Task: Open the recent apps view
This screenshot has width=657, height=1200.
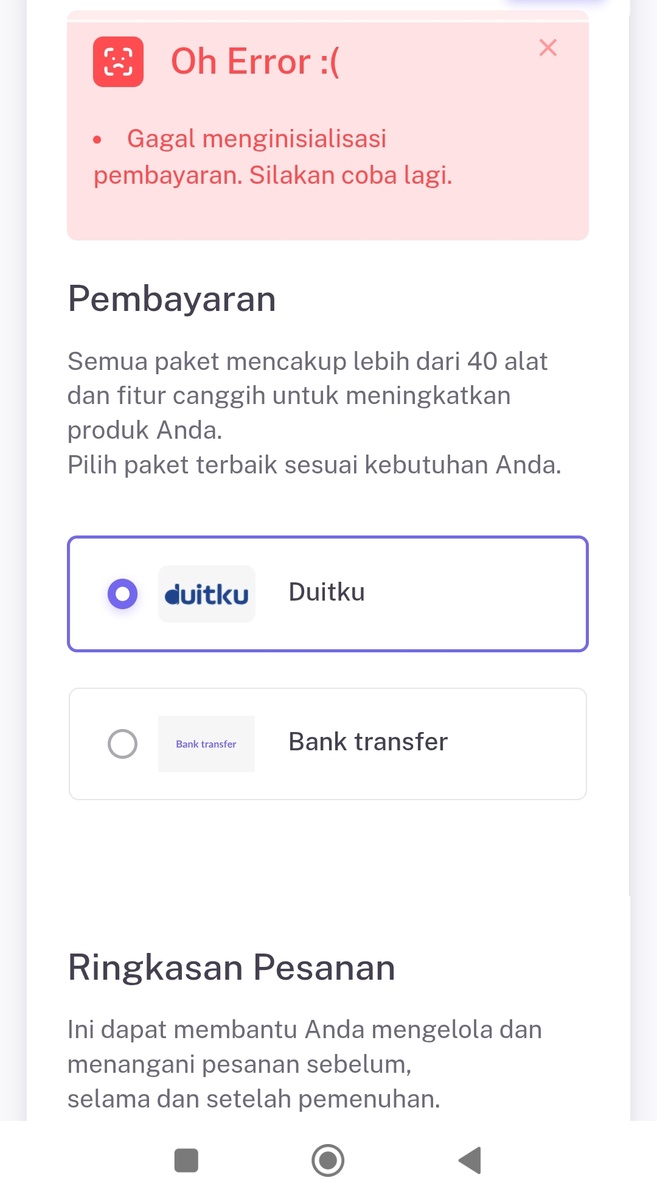Action: 186,1160
